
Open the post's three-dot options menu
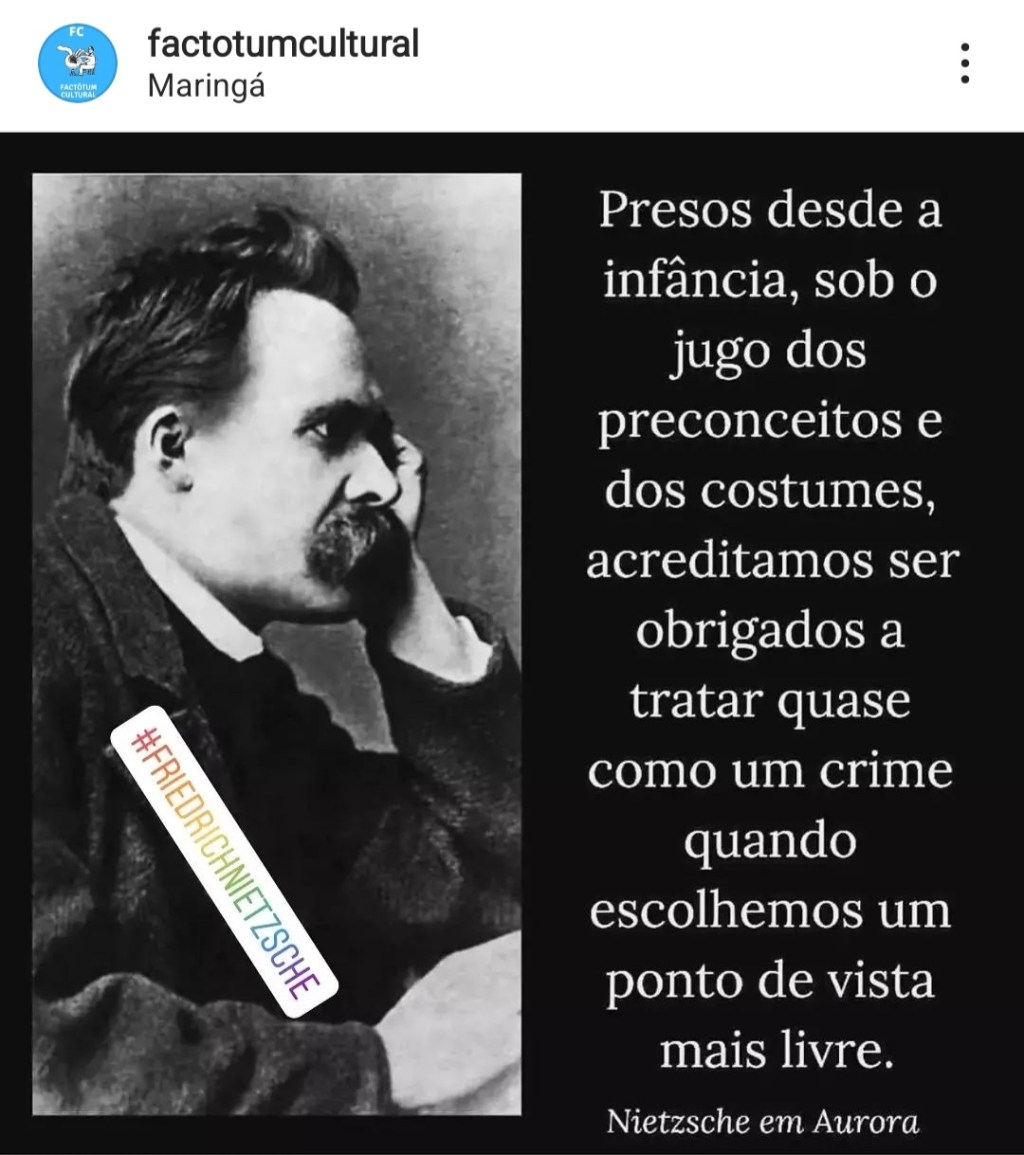click(964, 64)
